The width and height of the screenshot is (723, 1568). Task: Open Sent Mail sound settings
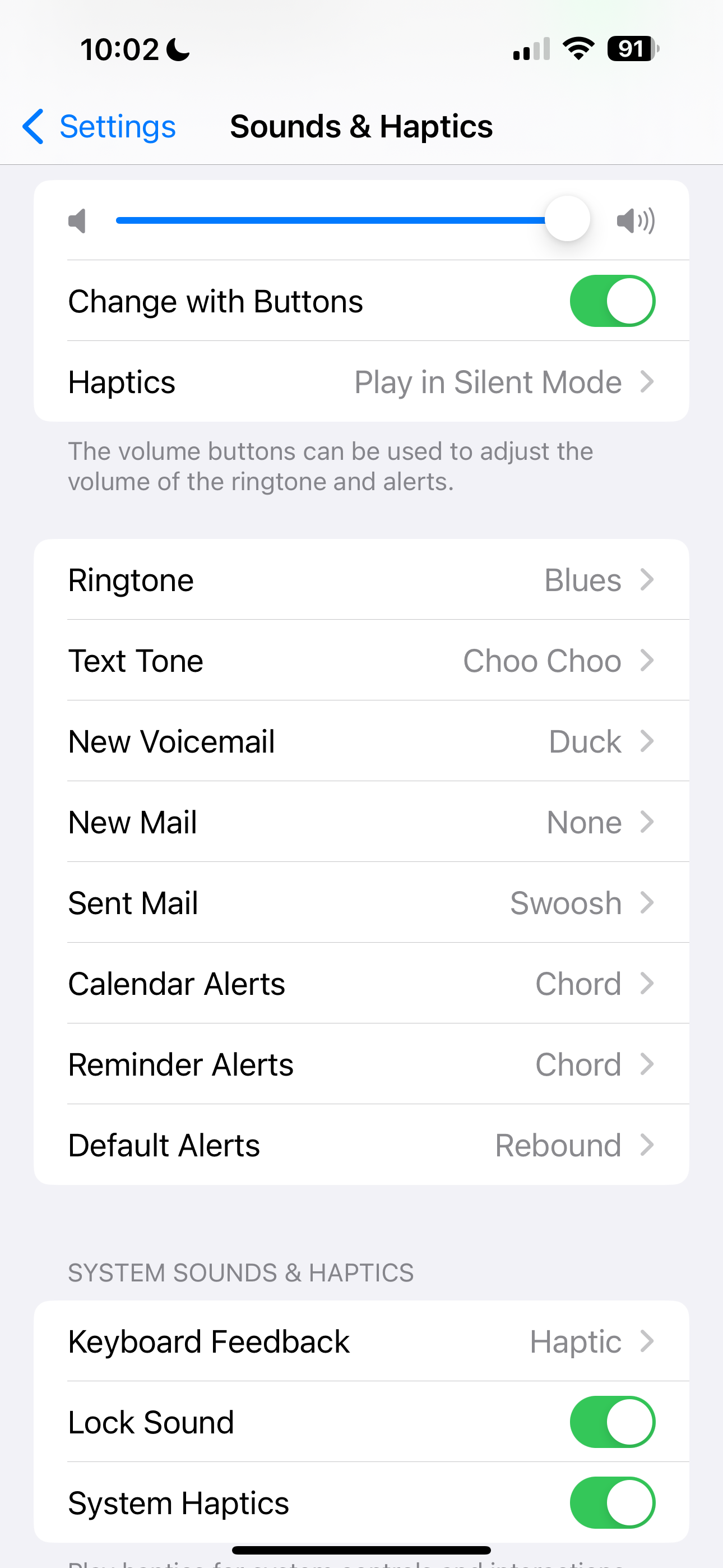point(361,903)
